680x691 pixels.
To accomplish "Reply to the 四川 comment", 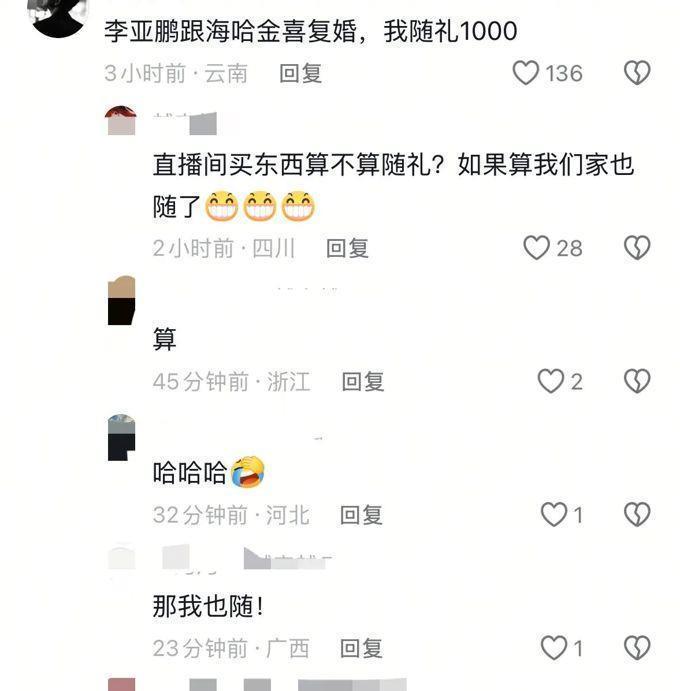I will 347,248.
